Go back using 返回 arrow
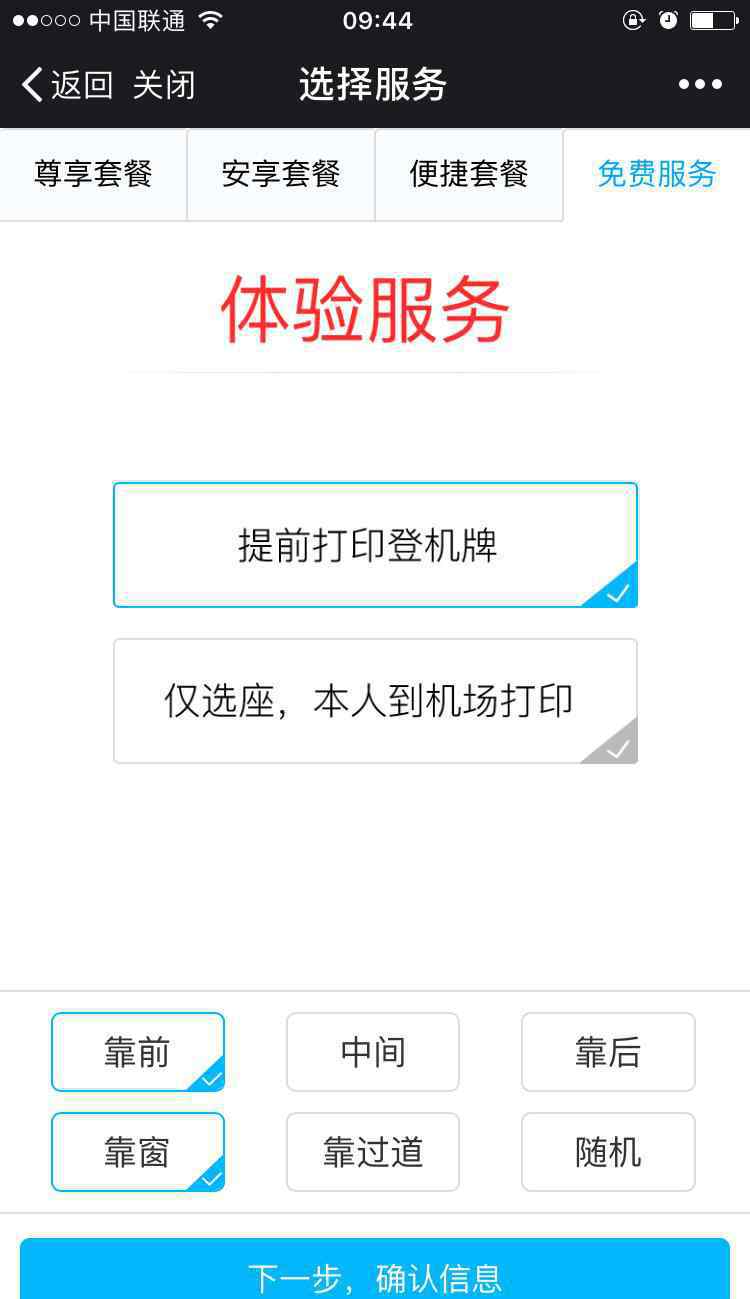 pyautogui.click(x=67, y=85)
